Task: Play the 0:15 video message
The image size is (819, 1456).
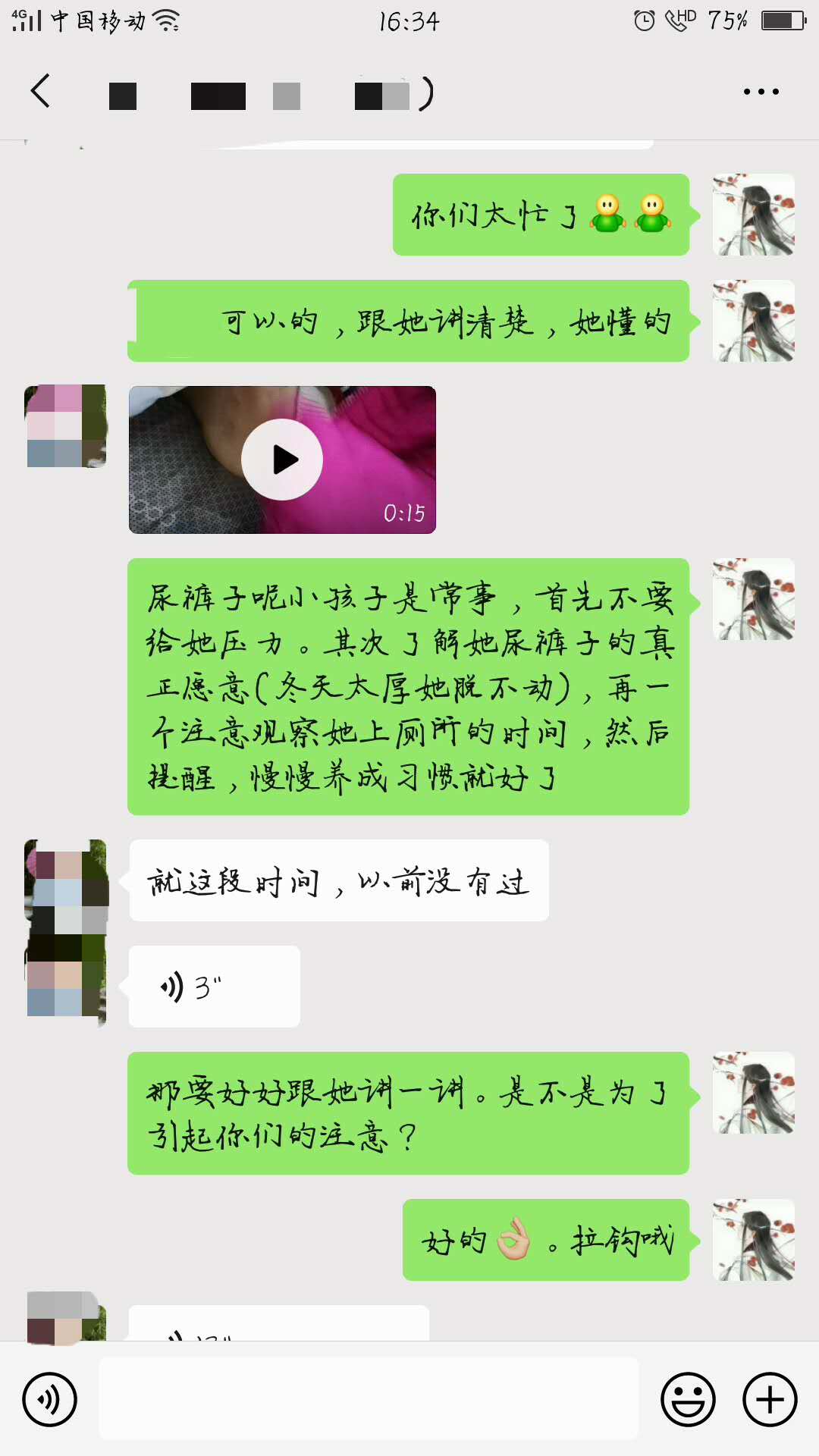Action: [282, 460]
